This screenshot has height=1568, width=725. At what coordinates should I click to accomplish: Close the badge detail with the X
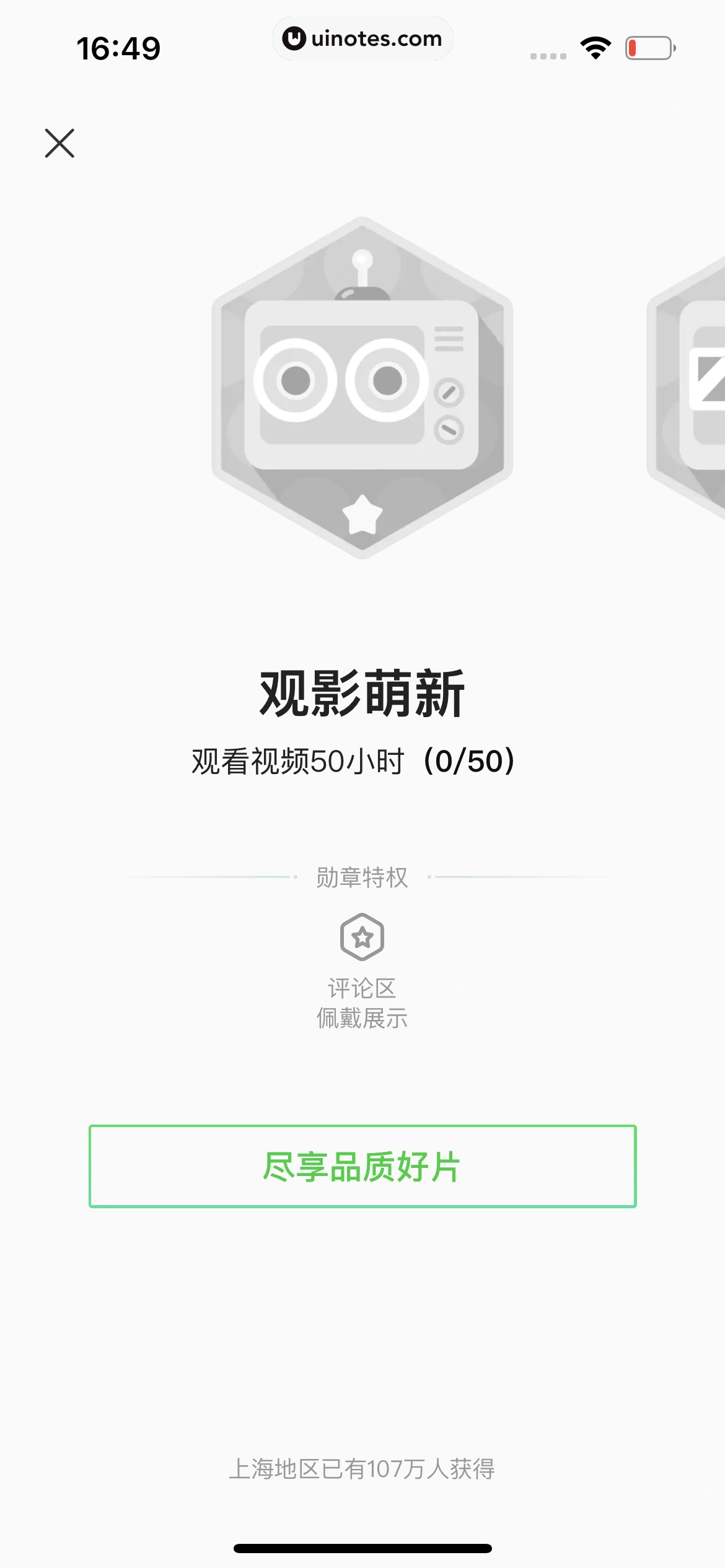tap(61, 144)
